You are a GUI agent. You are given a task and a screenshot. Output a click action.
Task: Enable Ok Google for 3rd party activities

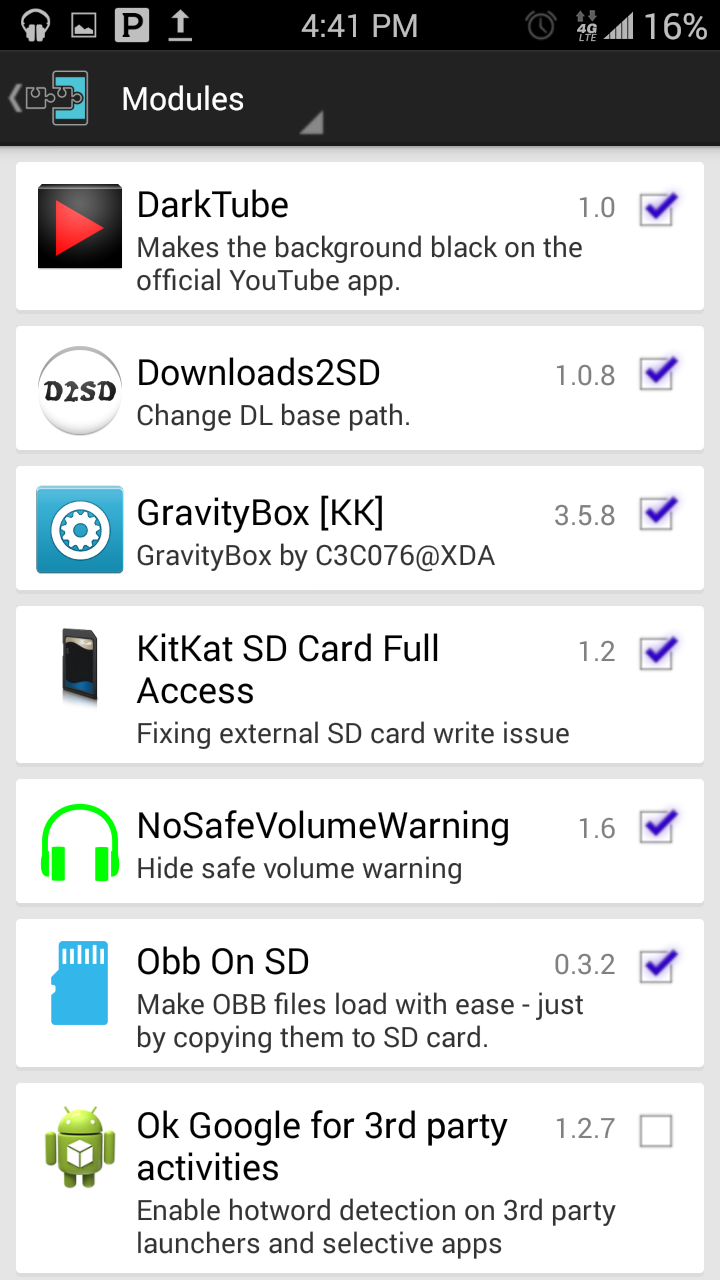tap(656, 1131)
